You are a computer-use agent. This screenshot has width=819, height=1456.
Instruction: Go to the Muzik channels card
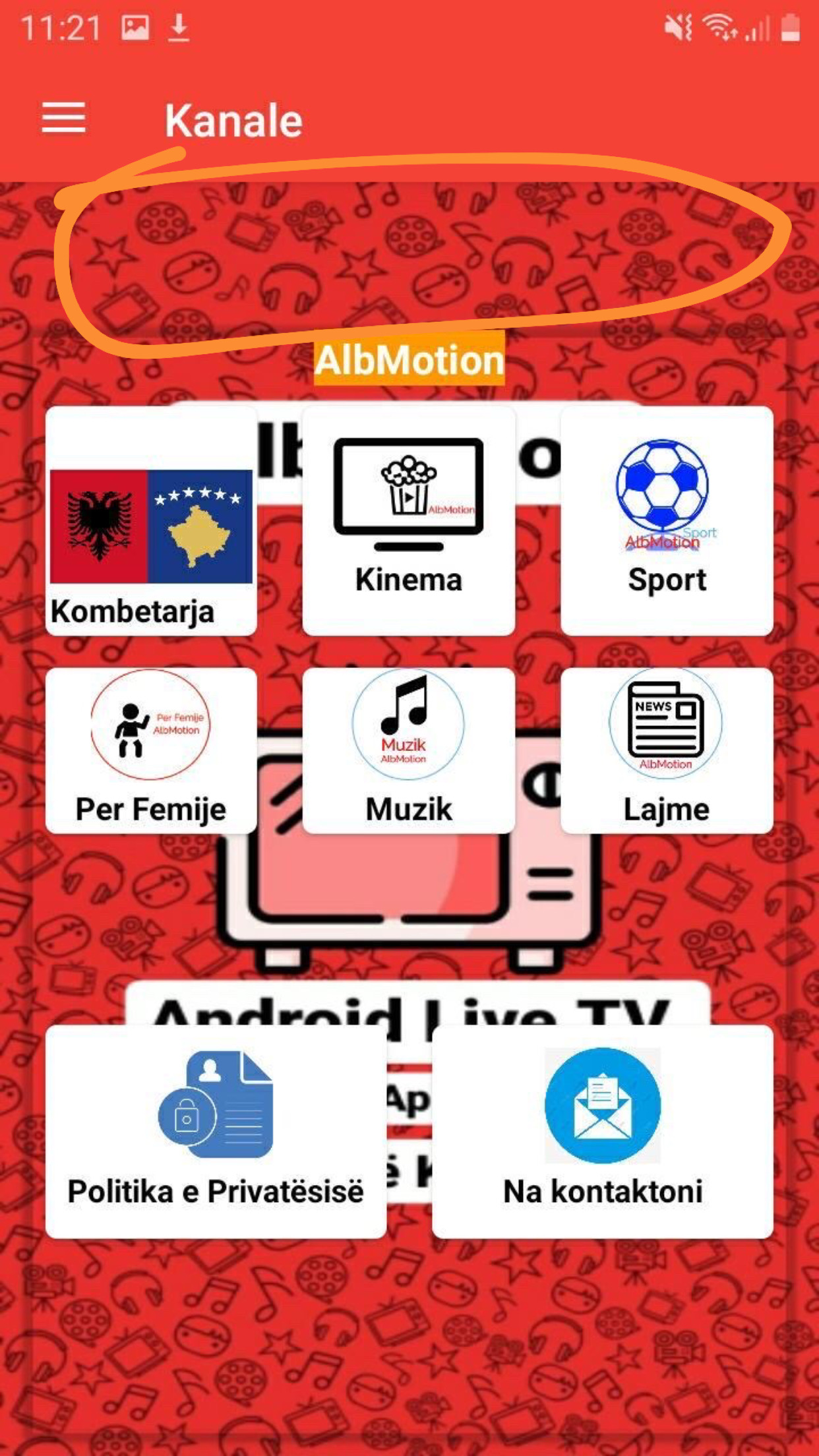click(x=409, y=750)
